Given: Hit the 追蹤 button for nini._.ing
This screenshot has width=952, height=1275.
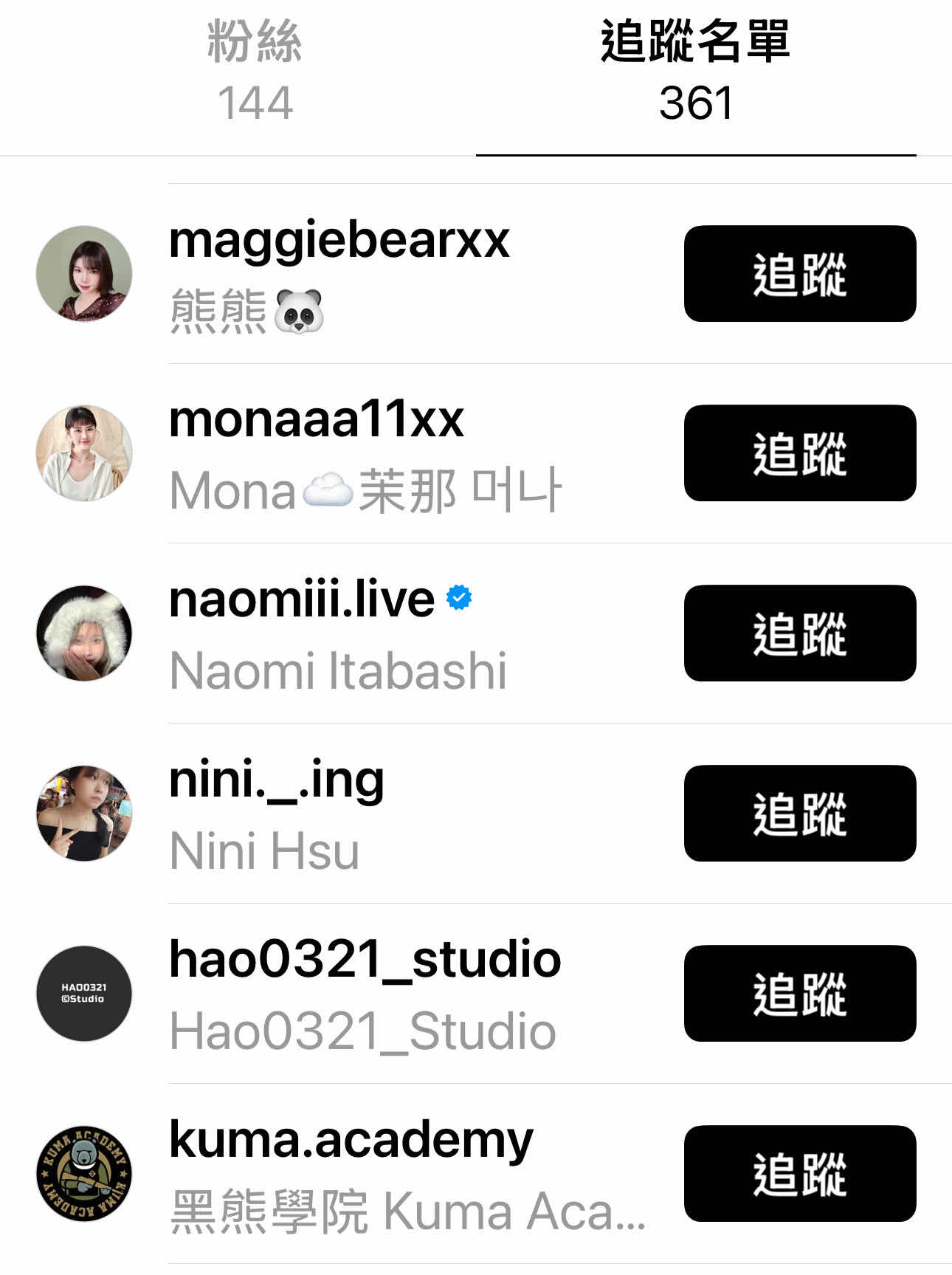Looking at the screenshot, I should tap(799, 814).
